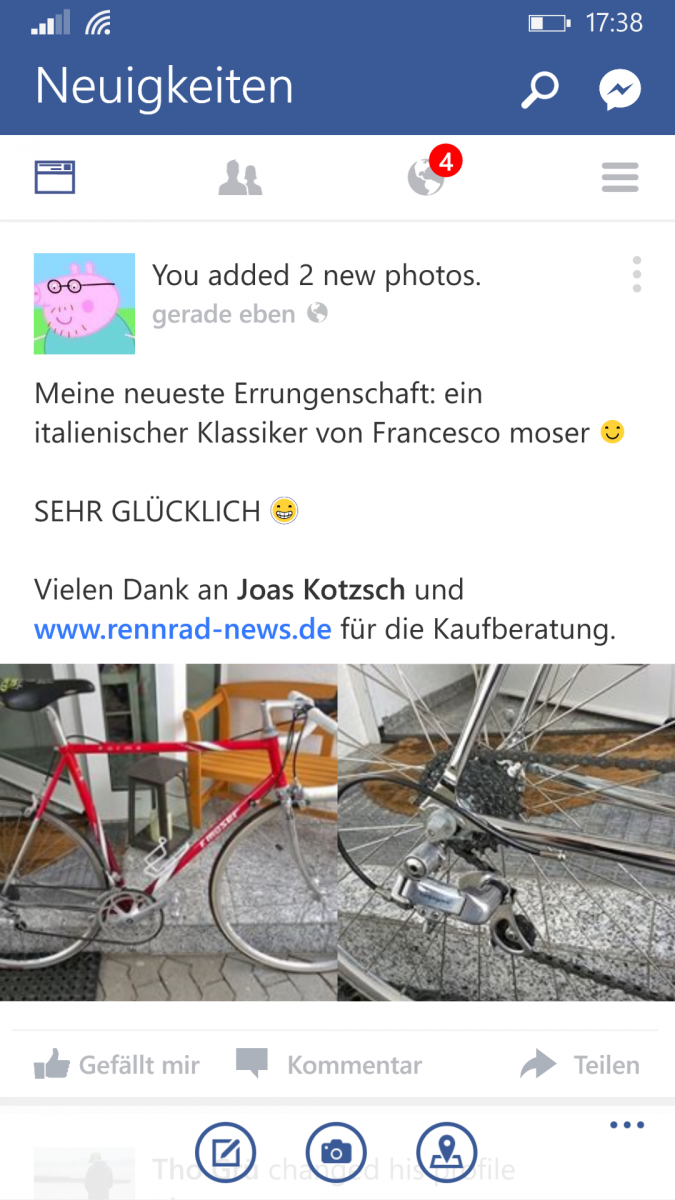Open the post's three-dot options menu
Screen dimensions: 675x1200
[637, 275]
